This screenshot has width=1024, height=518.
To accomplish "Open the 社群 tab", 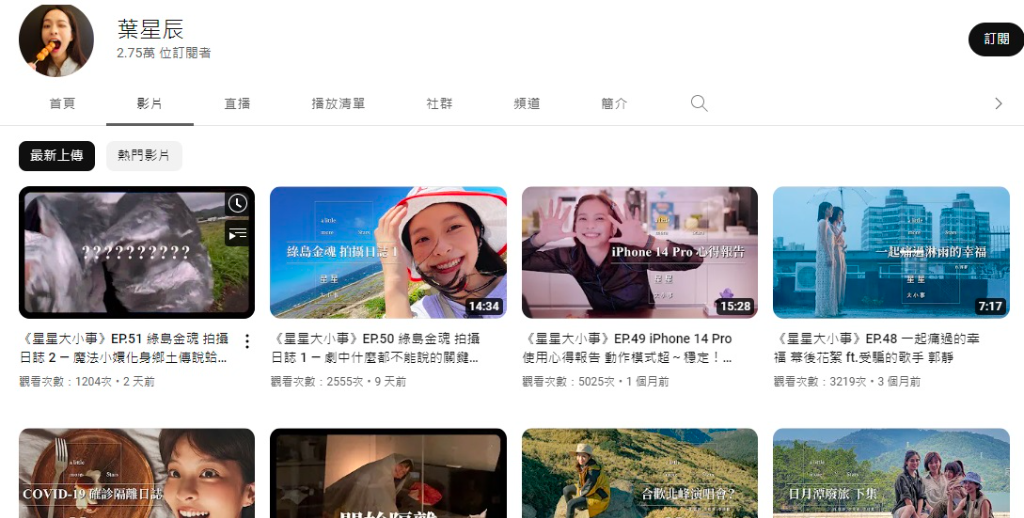I will (x=439, y=103).
